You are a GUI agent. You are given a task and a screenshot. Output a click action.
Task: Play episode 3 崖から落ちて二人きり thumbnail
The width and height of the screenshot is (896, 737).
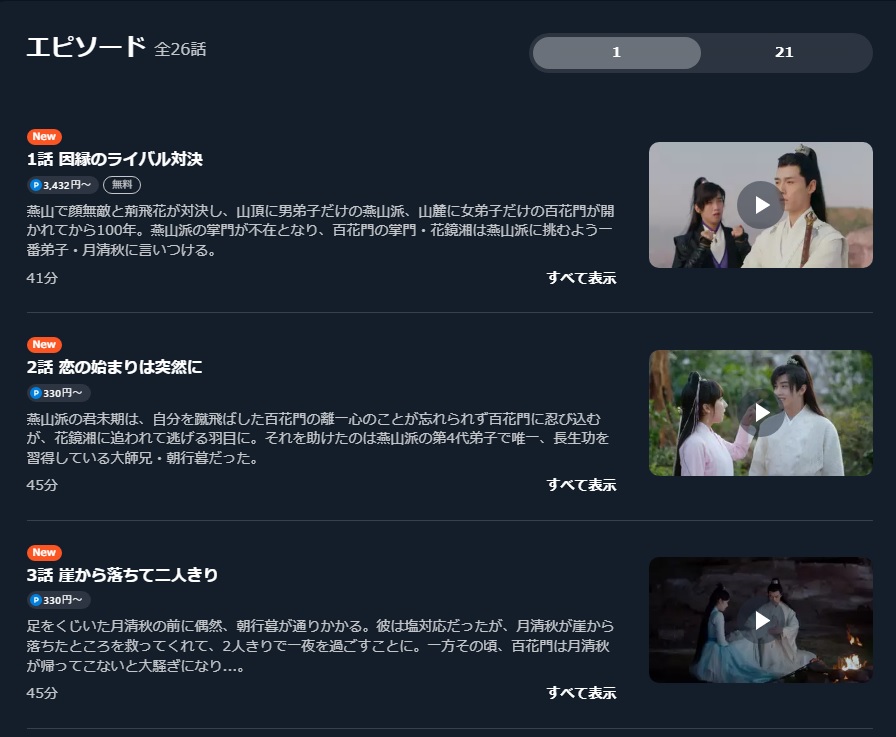click(761, 620)
